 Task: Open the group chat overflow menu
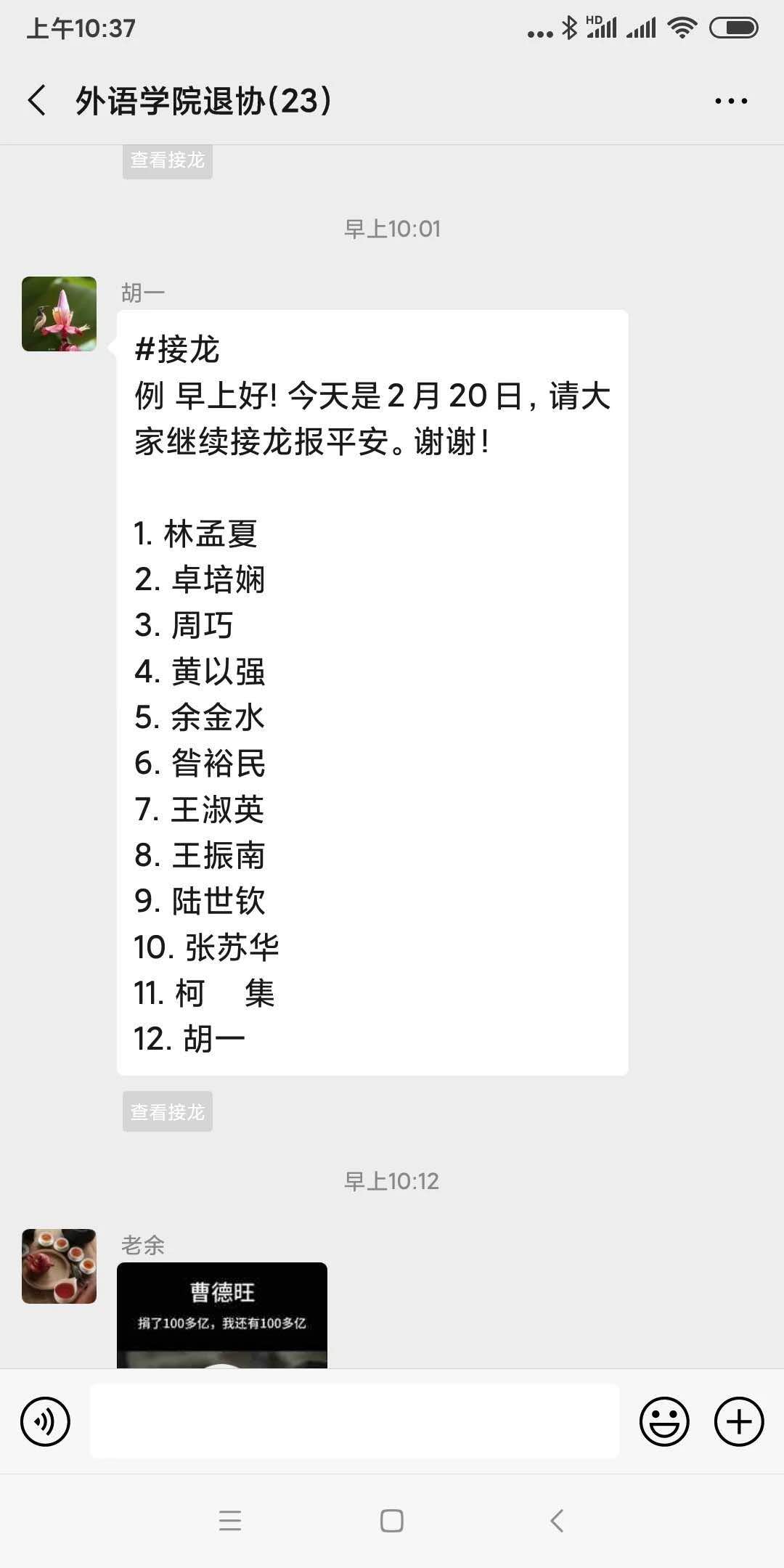pyautogui.click(x=731, y=101)
